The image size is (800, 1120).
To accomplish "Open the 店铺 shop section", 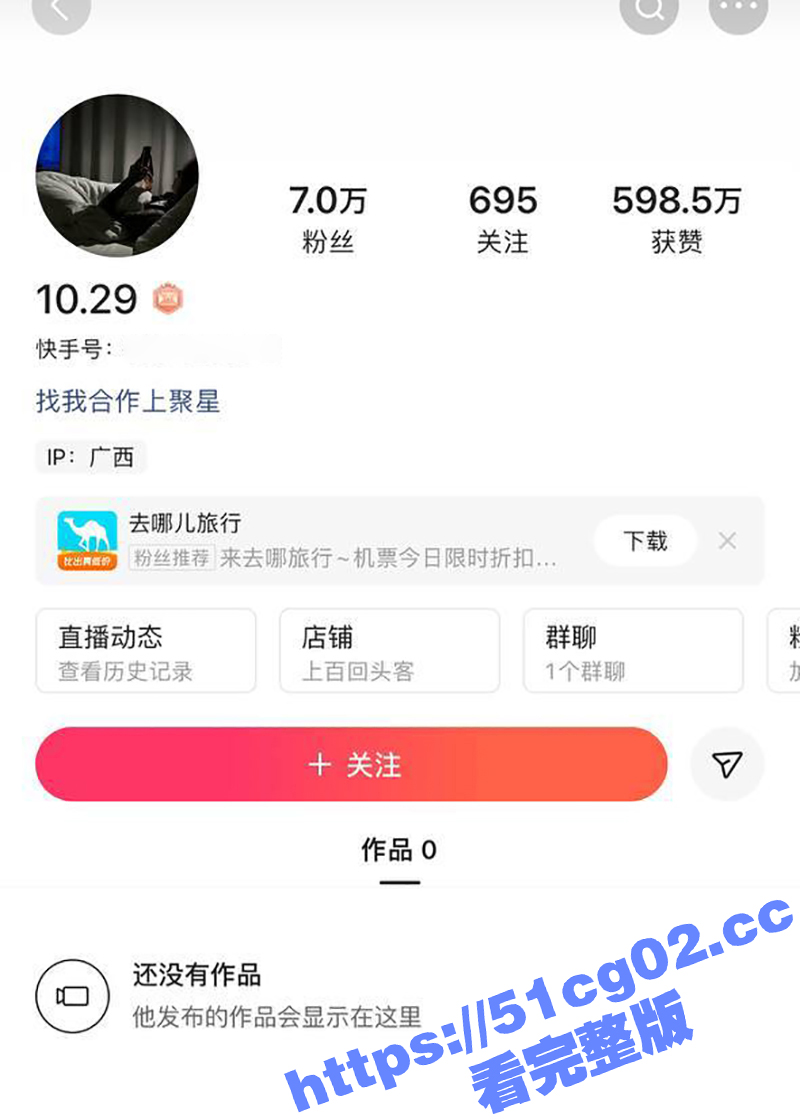I will (389, 650).
